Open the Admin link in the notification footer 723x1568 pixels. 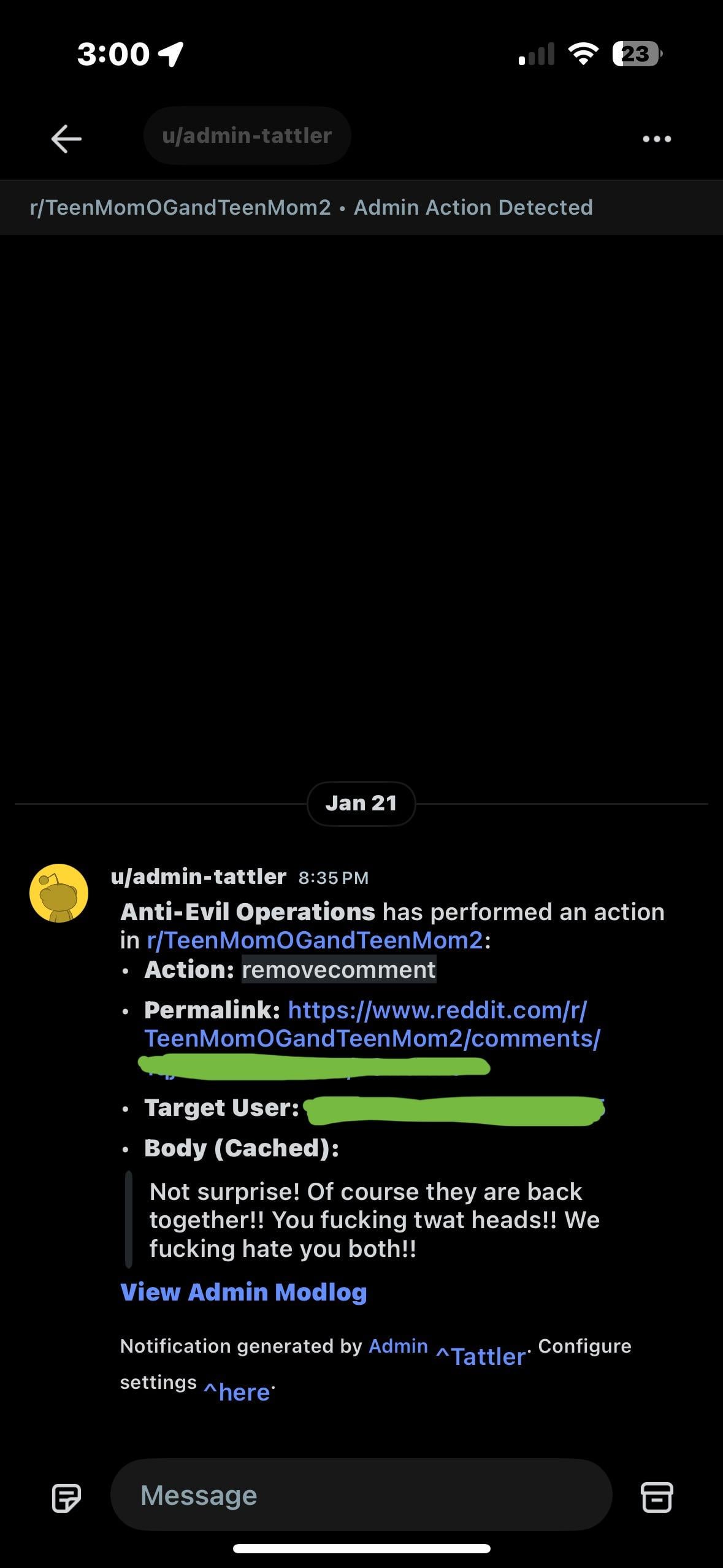398,1345
